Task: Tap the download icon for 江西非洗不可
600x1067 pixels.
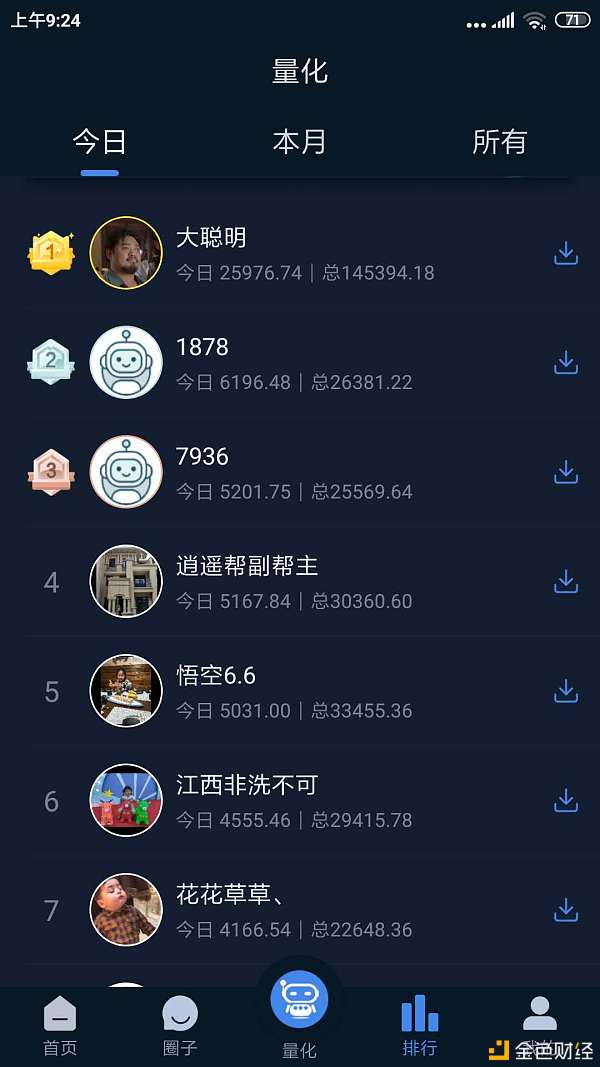Action: click(x=566, y=800)
